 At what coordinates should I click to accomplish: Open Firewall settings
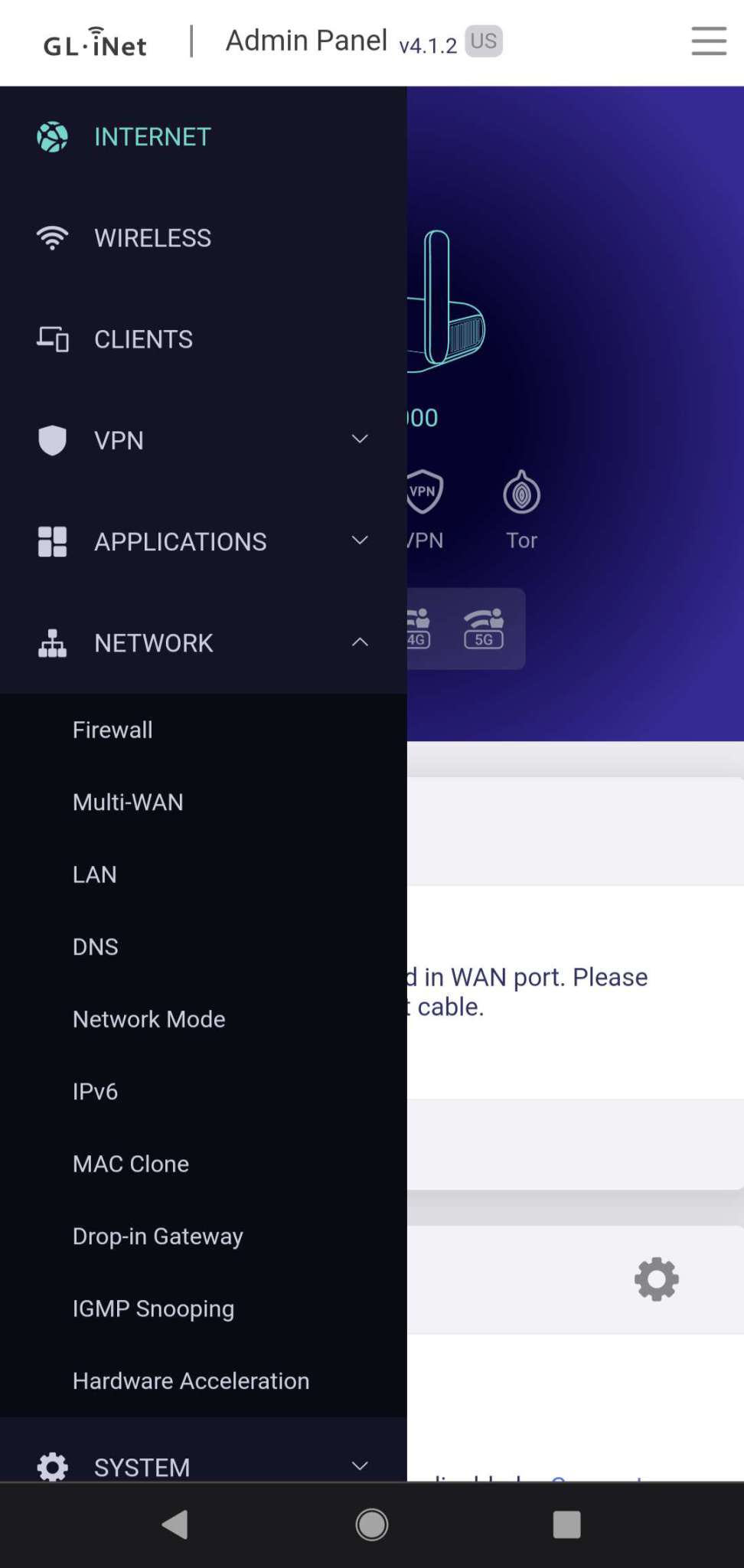point(113,730)
